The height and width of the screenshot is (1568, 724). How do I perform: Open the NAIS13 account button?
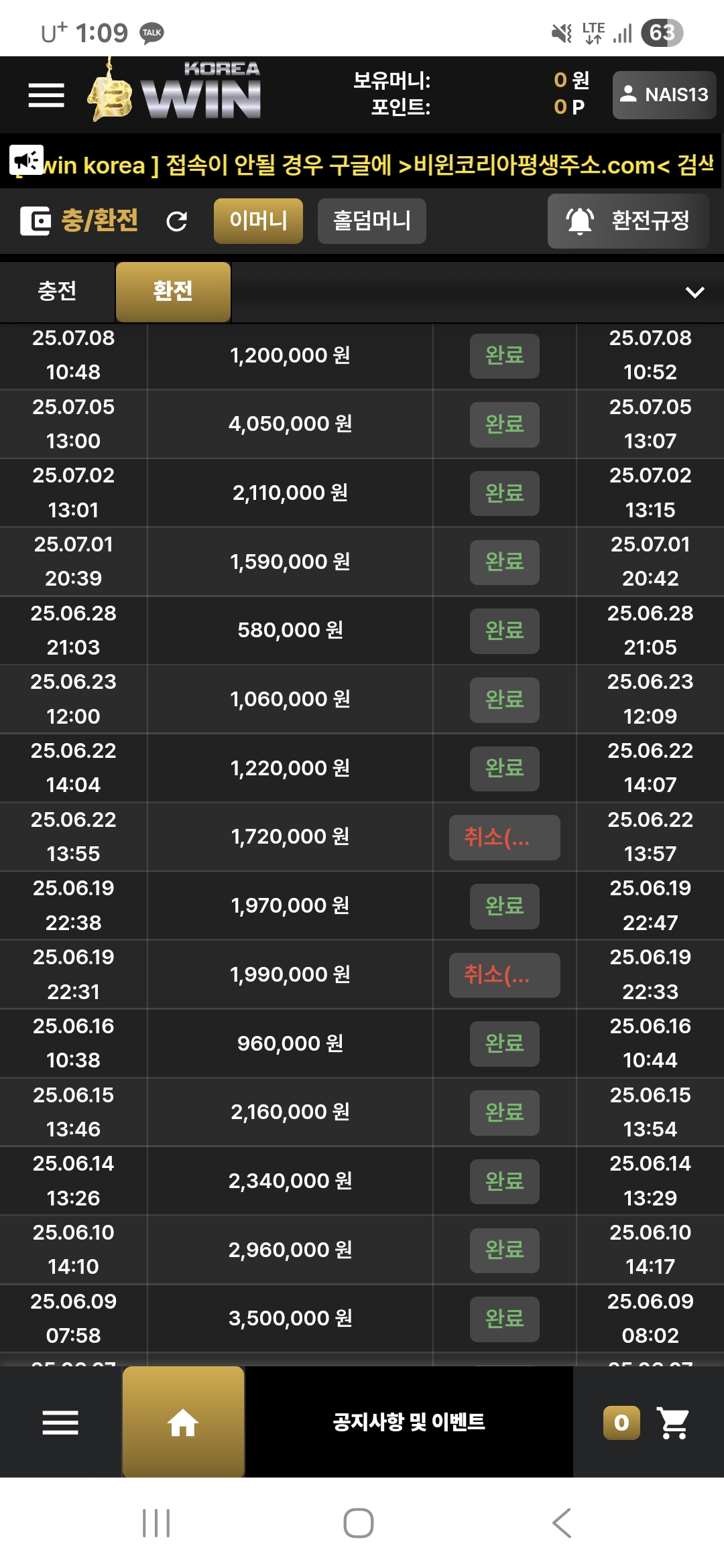[664, 94]
